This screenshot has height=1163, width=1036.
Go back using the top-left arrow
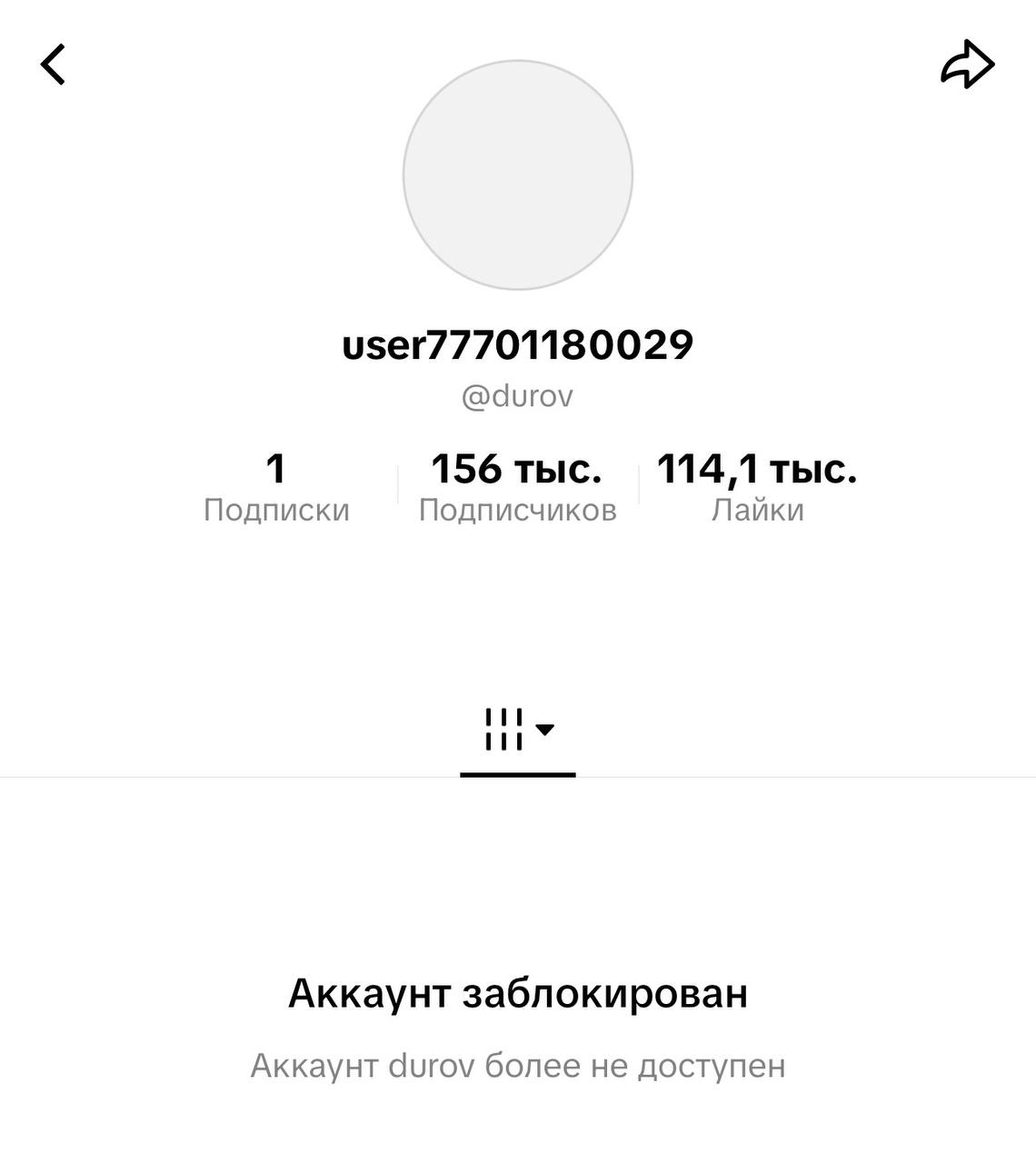pyautogui.click(x=54, y=65)
